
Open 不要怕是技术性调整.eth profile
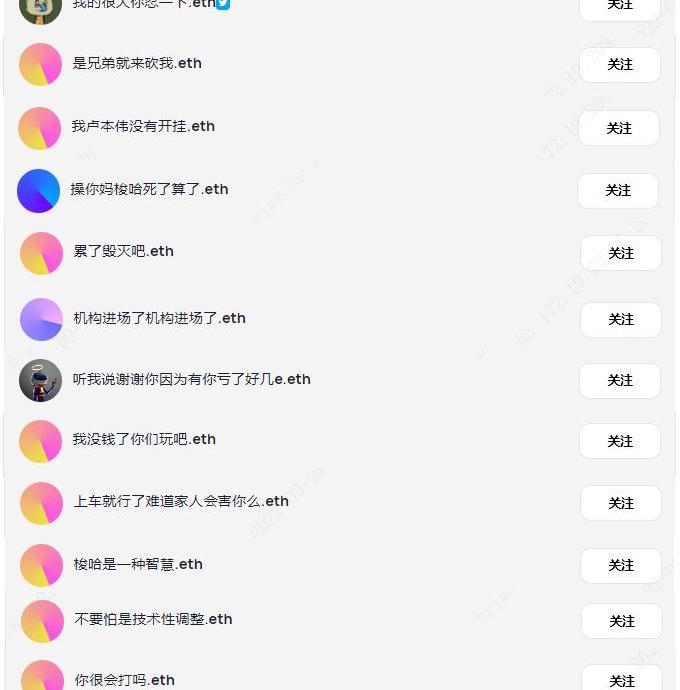153,619
